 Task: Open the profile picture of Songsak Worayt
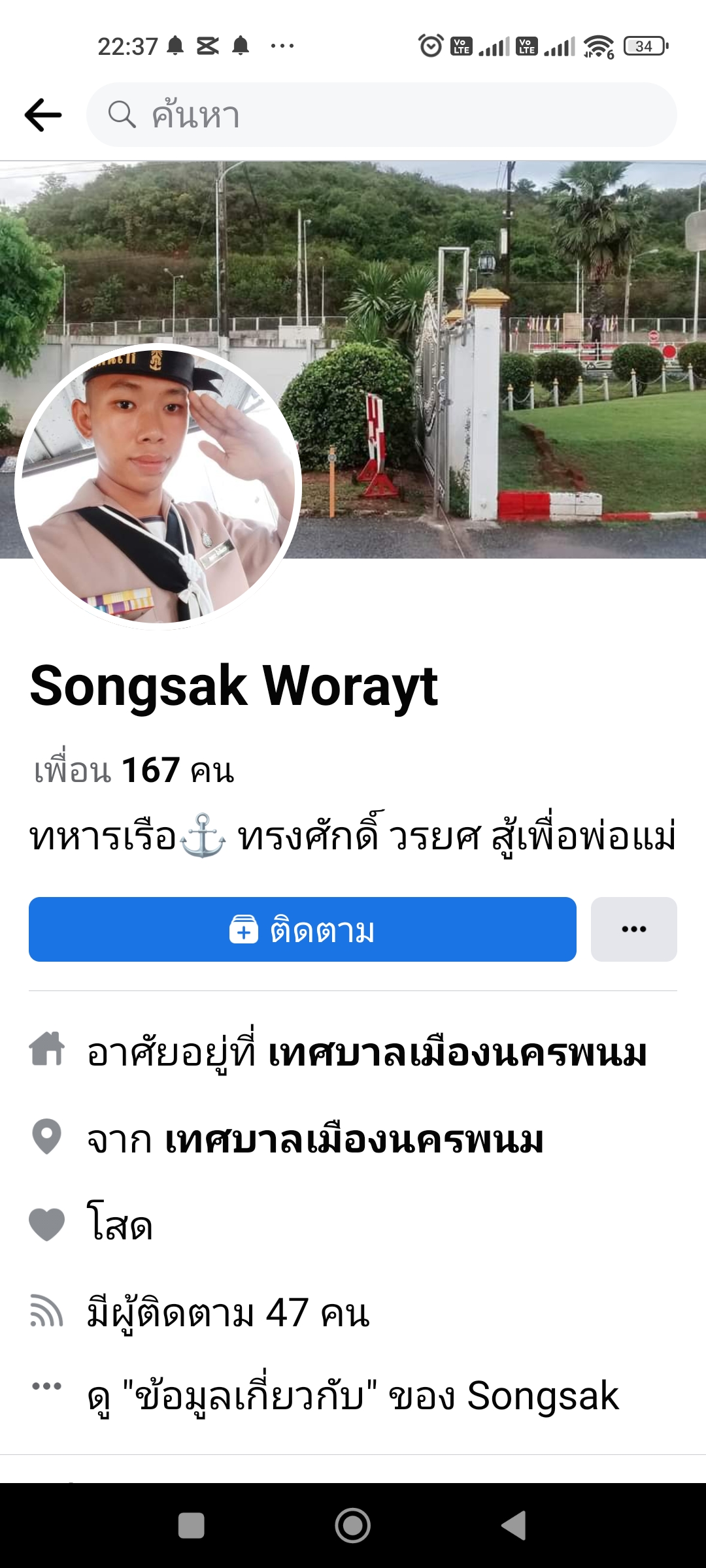[x=158, y=486]
